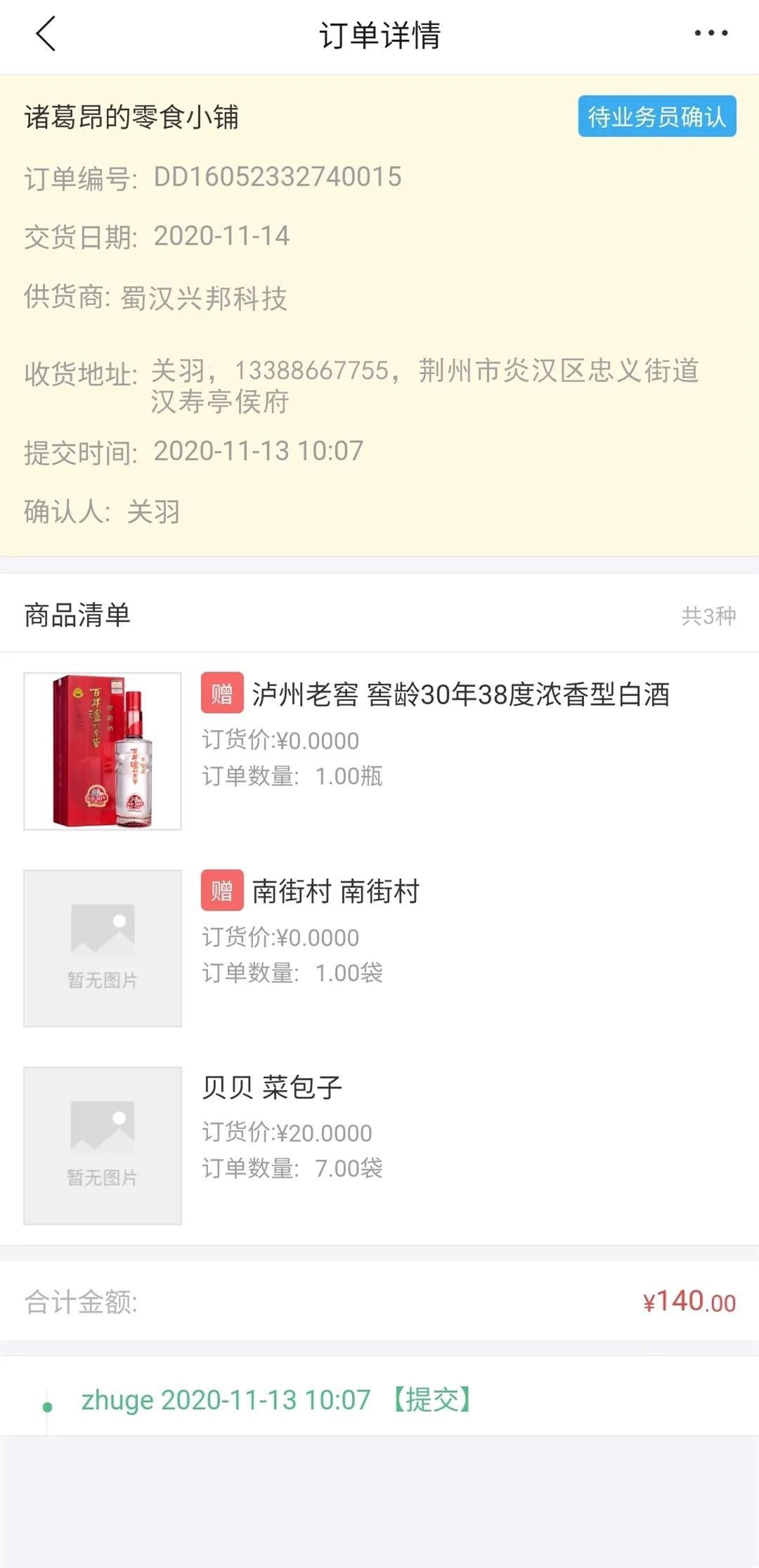Screen dimensions: 759x1568
Task: Open the three-dot overflow menu
Action: click(x=711, y=33)
